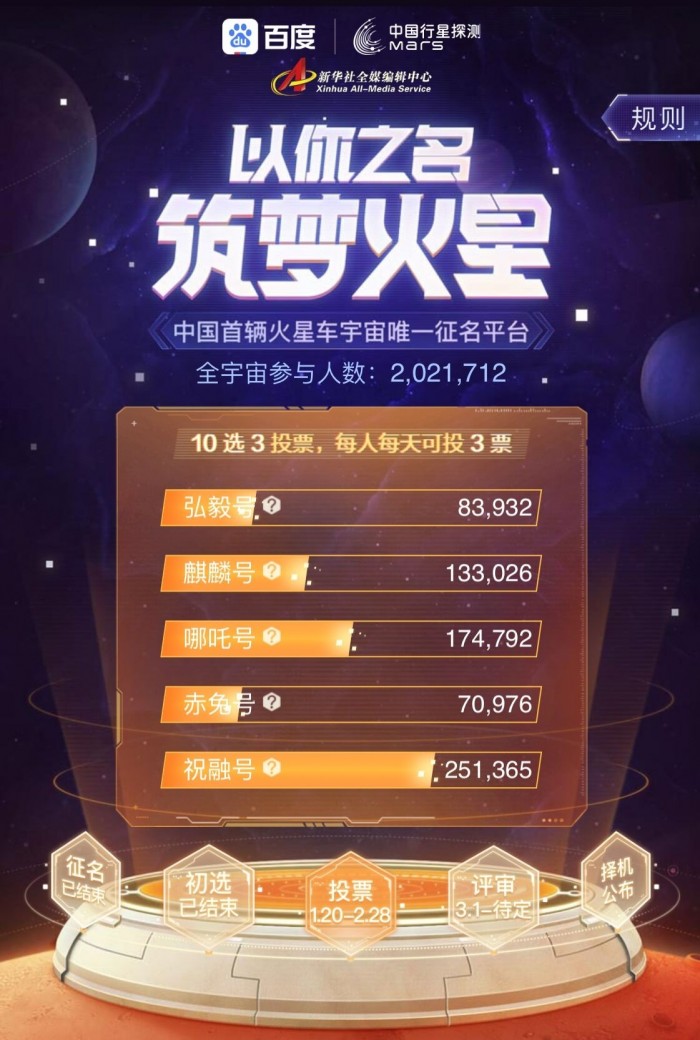The height and width of the screenshot is (1040, 700).
Task: Tap the question mark beside 麒麟号
Action: pos(271,572)
